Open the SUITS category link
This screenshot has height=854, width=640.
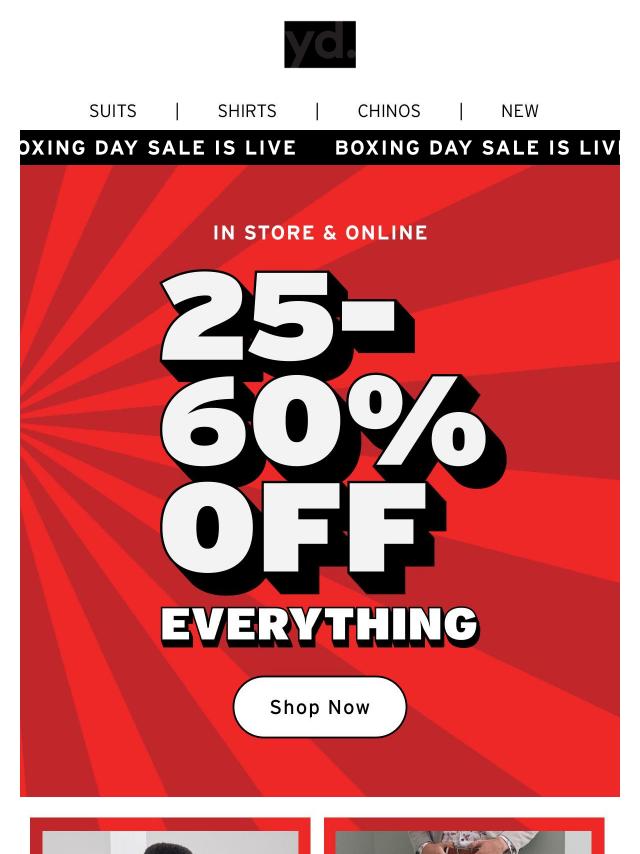click(113, 111)
